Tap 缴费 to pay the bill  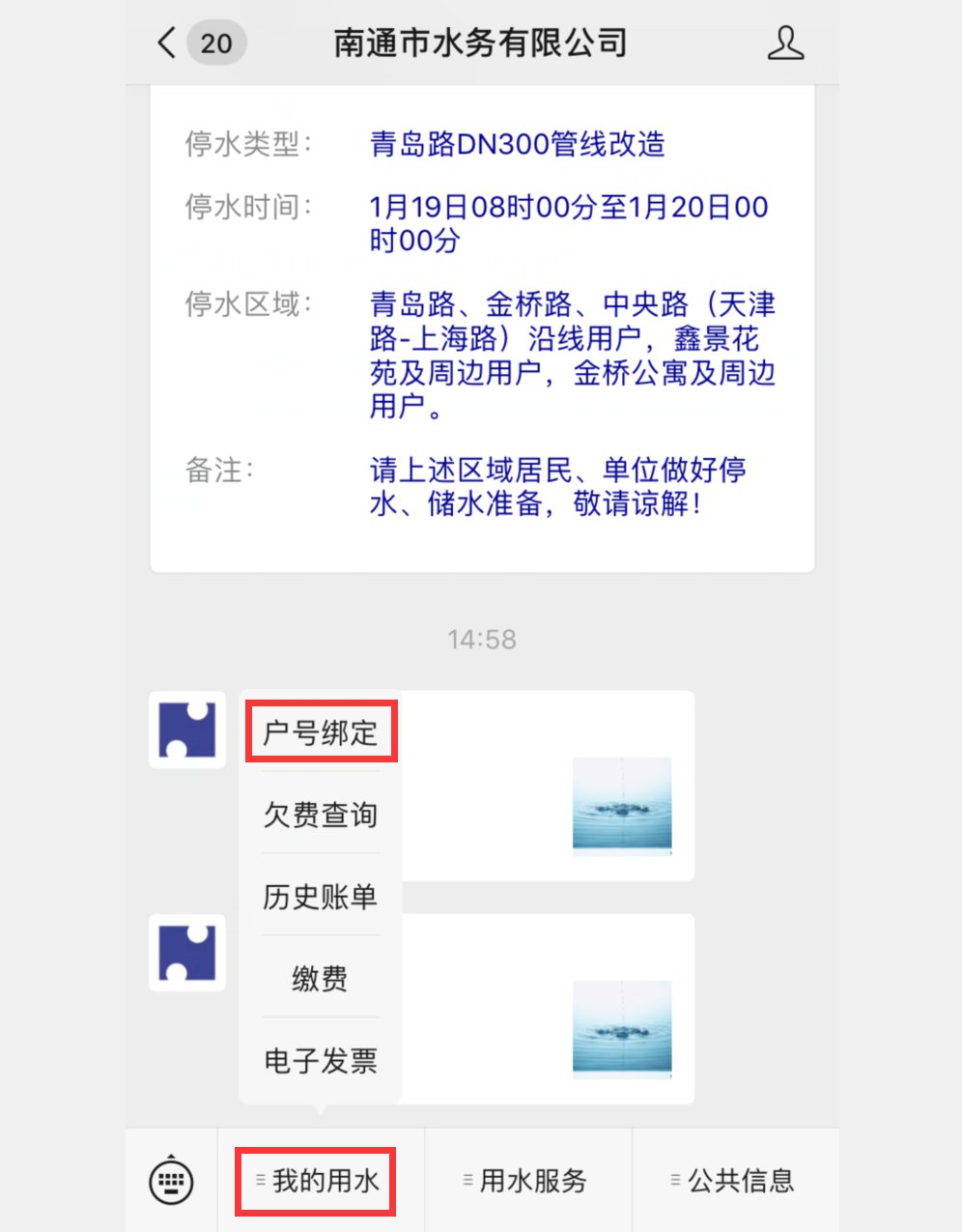point(321,979)
